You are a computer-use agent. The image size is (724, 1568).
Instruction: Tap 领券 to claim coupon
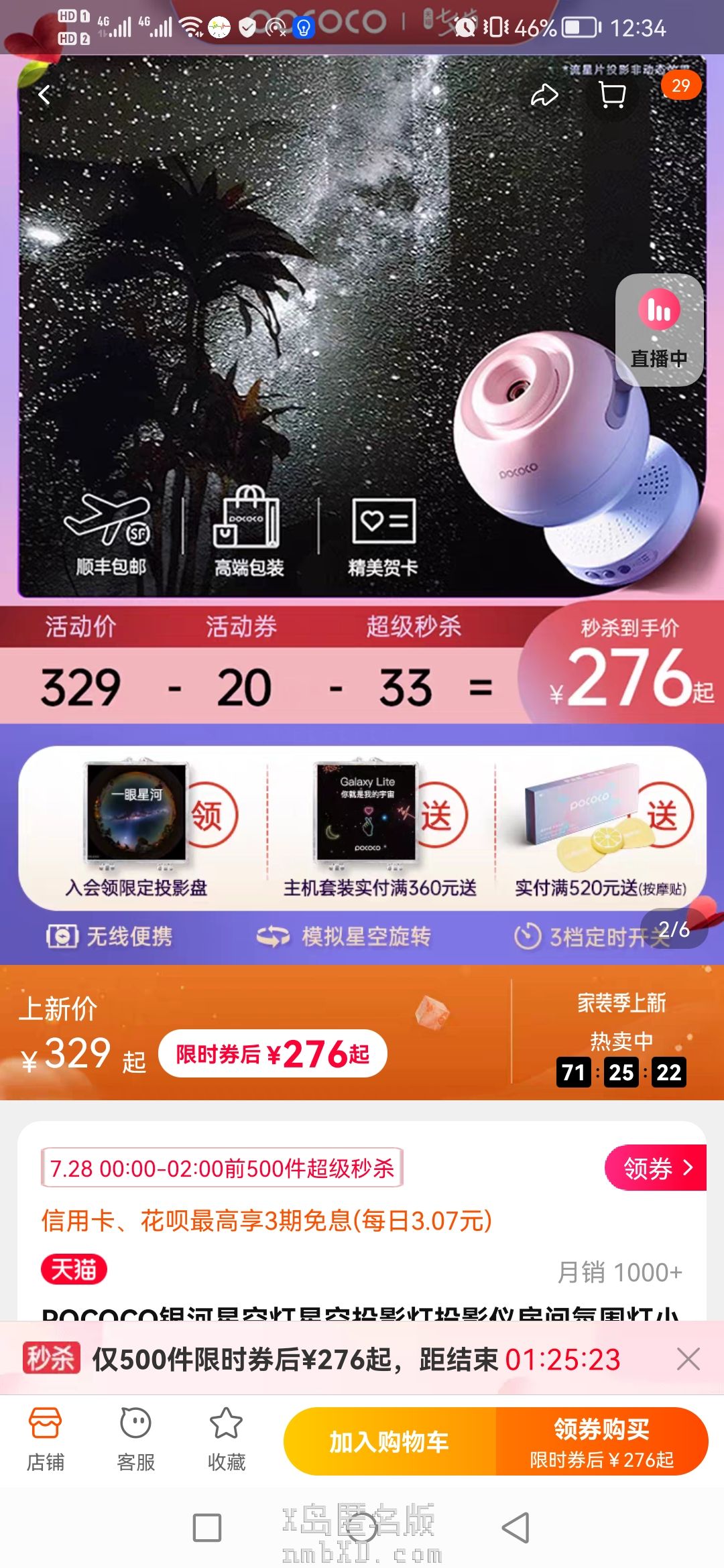pyautogui.click(x=656, y=1168)
